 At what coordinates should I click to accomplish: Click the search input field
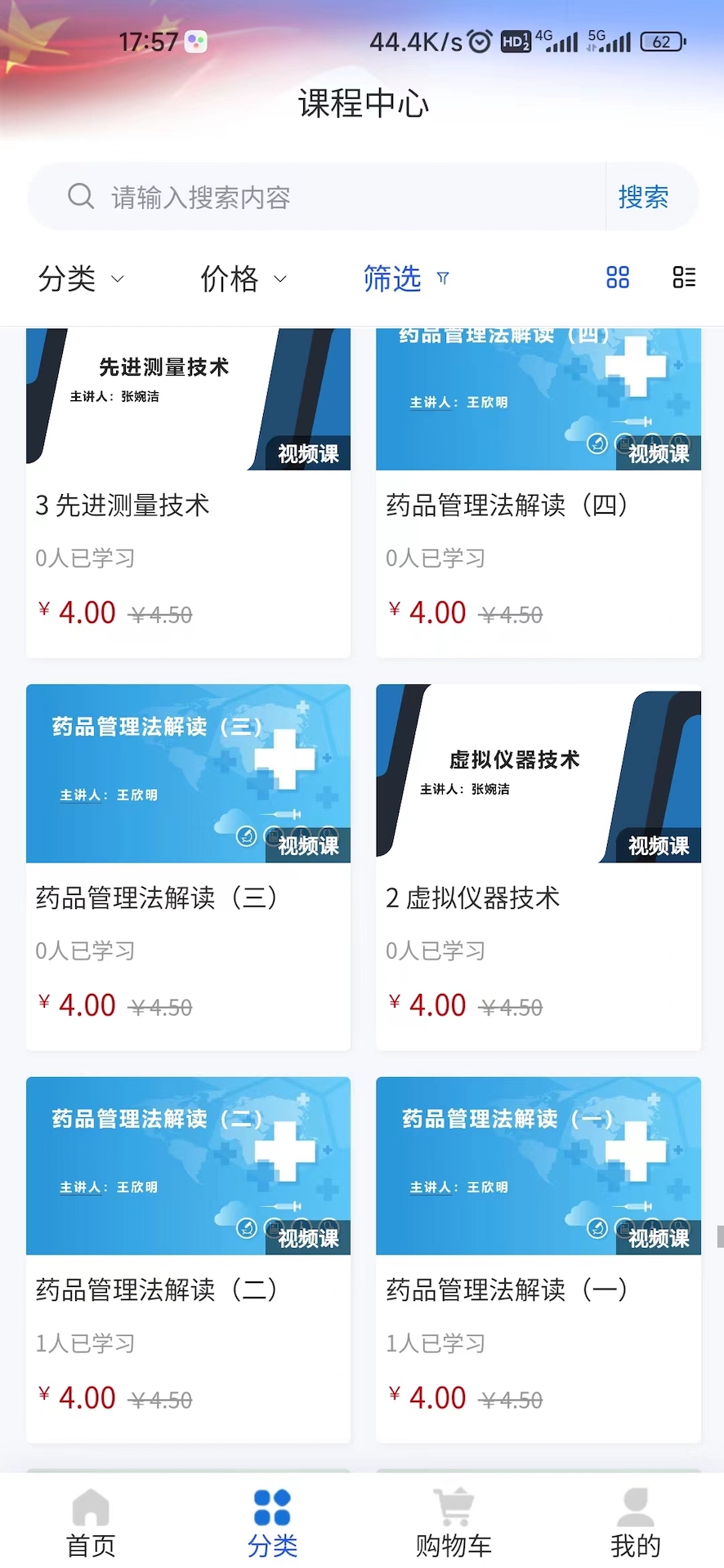[x=311, y=196]
